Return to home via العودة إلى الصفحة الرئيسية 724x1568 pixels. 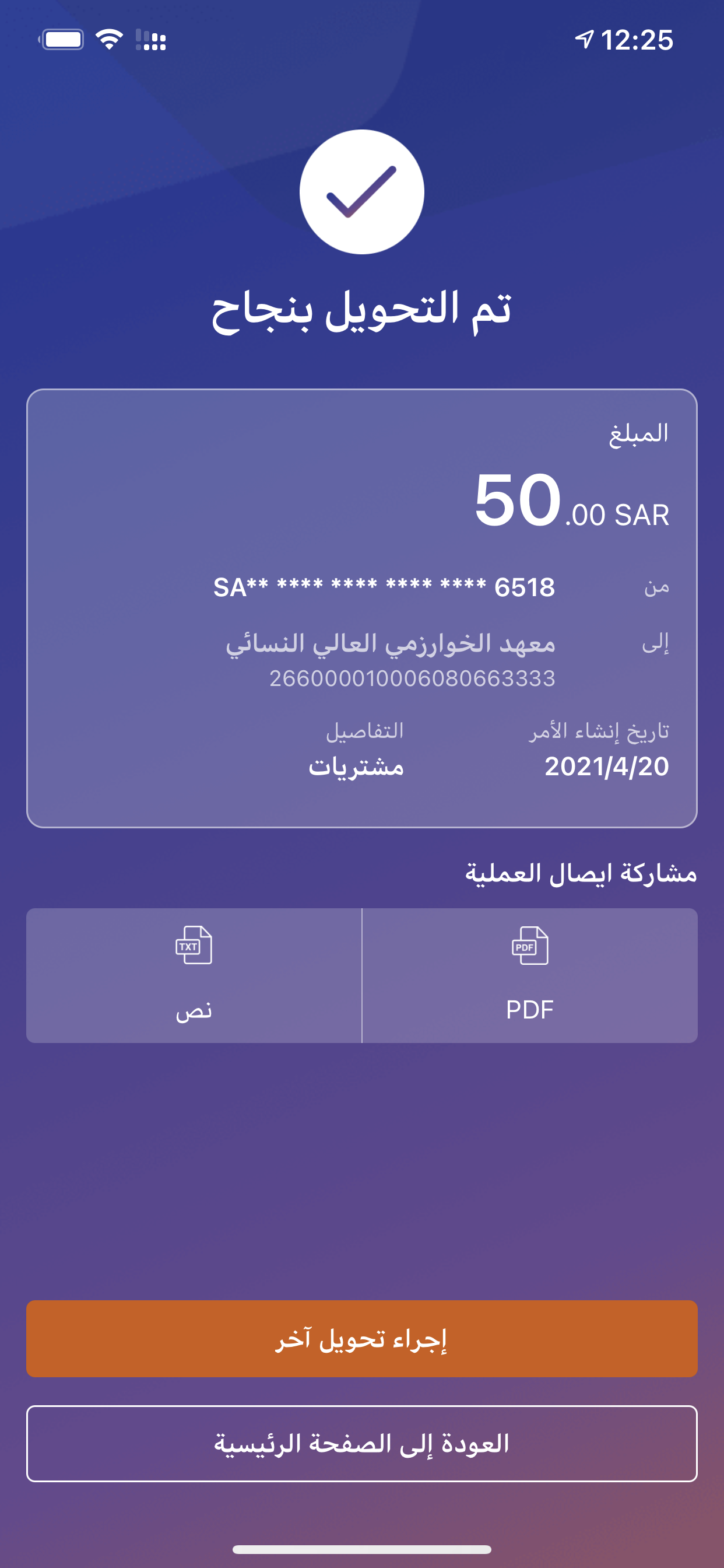[x=361, y=1443]
